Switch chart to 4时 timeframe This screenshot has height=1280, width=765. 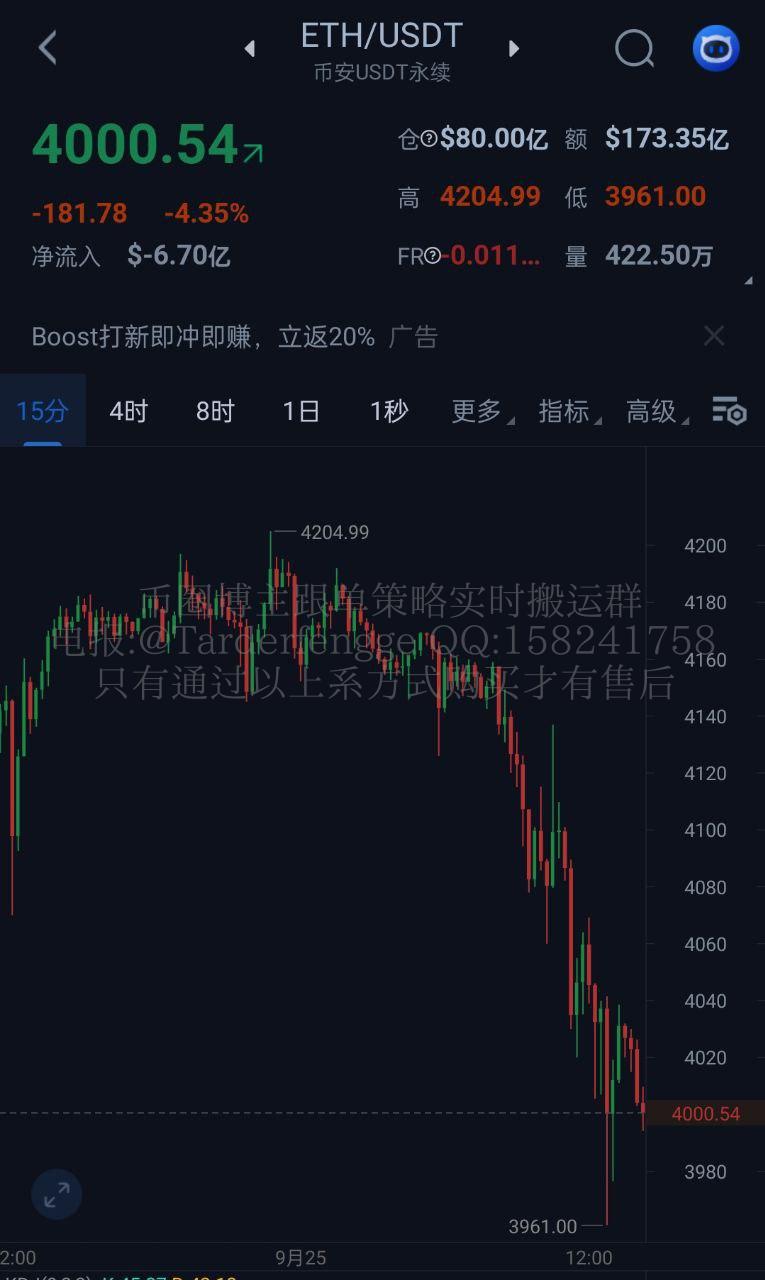pyautogui.click(x=128, y=411)
